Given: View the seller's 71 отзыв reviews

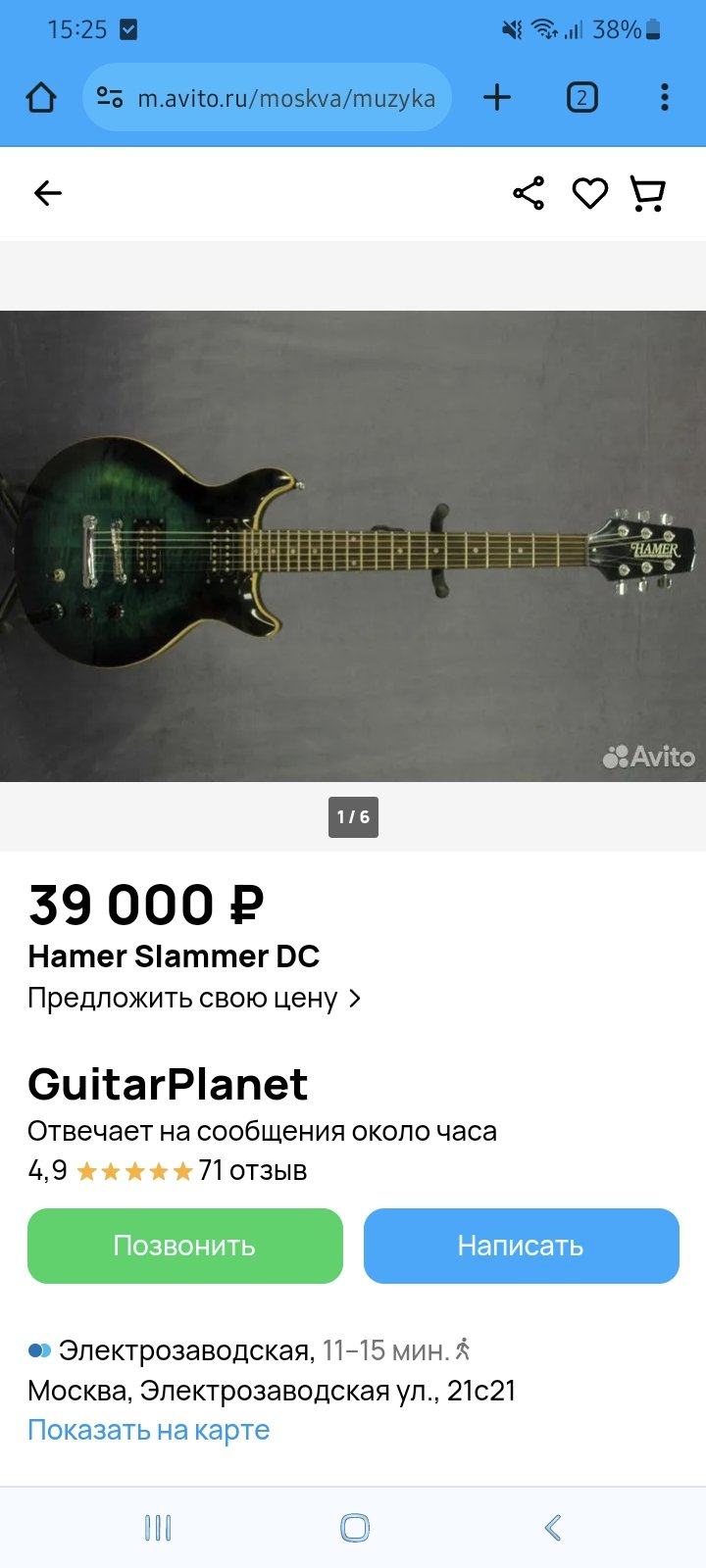Looking at the screenshot, I should 252,1170.
